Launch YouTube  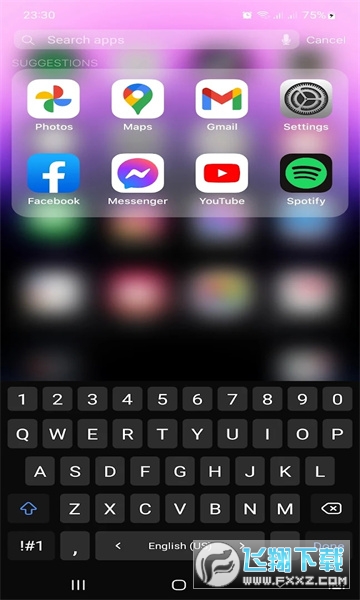pos(222,179)
